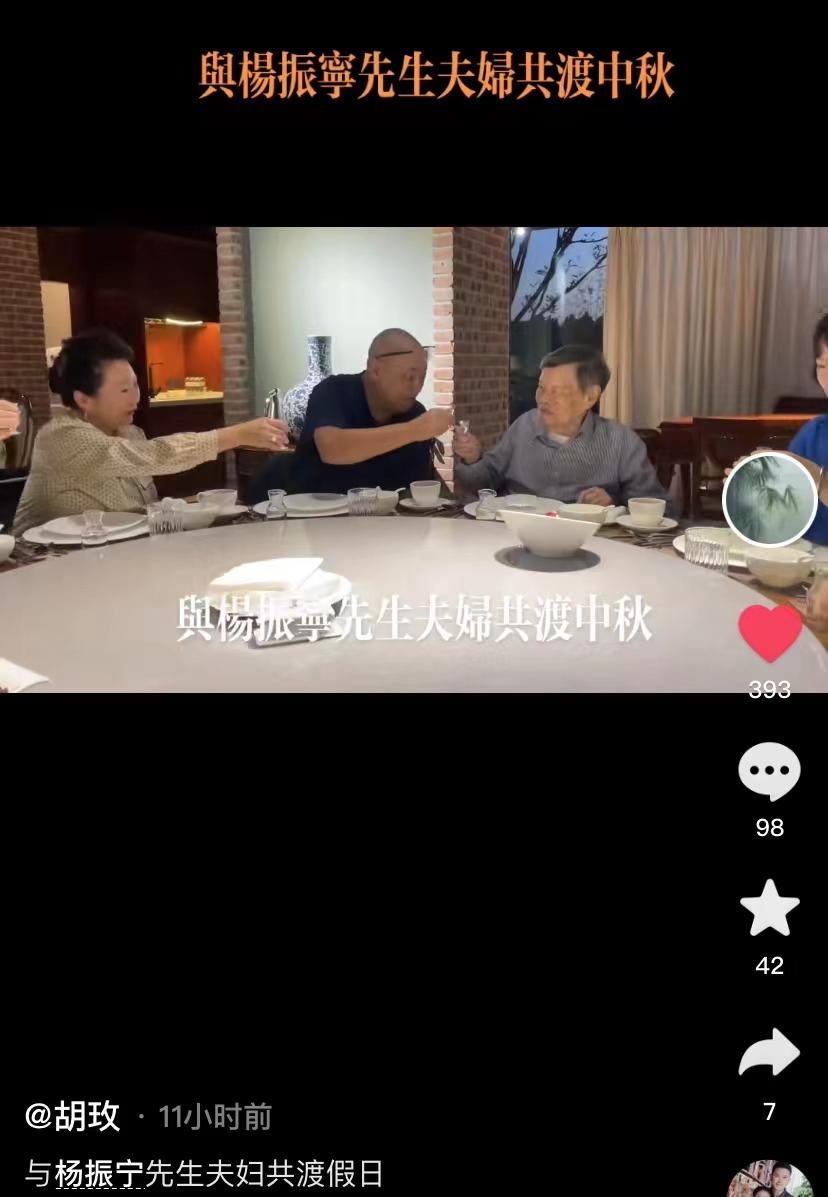Add video to favorites with star
Viewport: 828px width, 1197px height.
pos(769,909)
